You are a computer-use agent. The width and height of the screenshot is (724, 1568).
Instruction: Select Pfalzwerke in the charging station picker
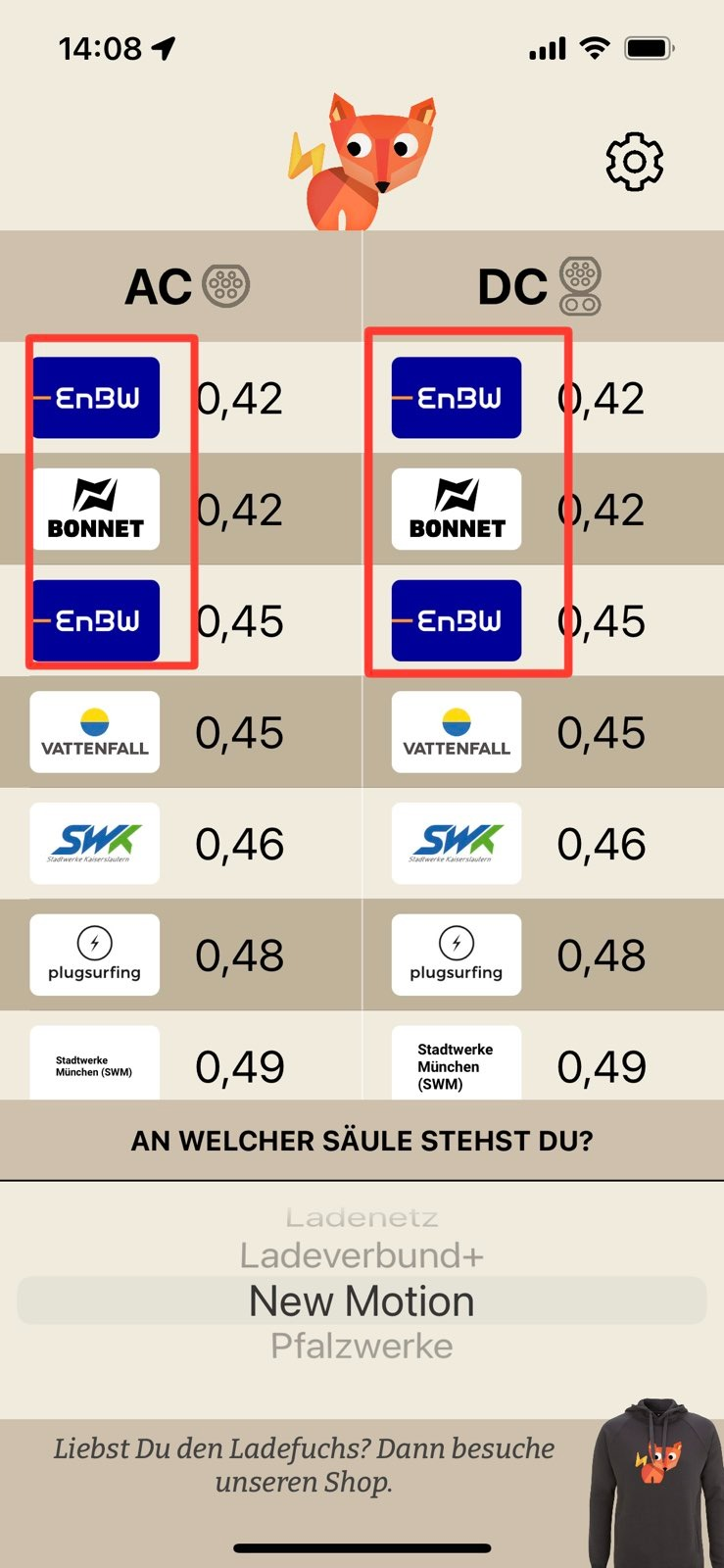click(x=362, y=1347)
